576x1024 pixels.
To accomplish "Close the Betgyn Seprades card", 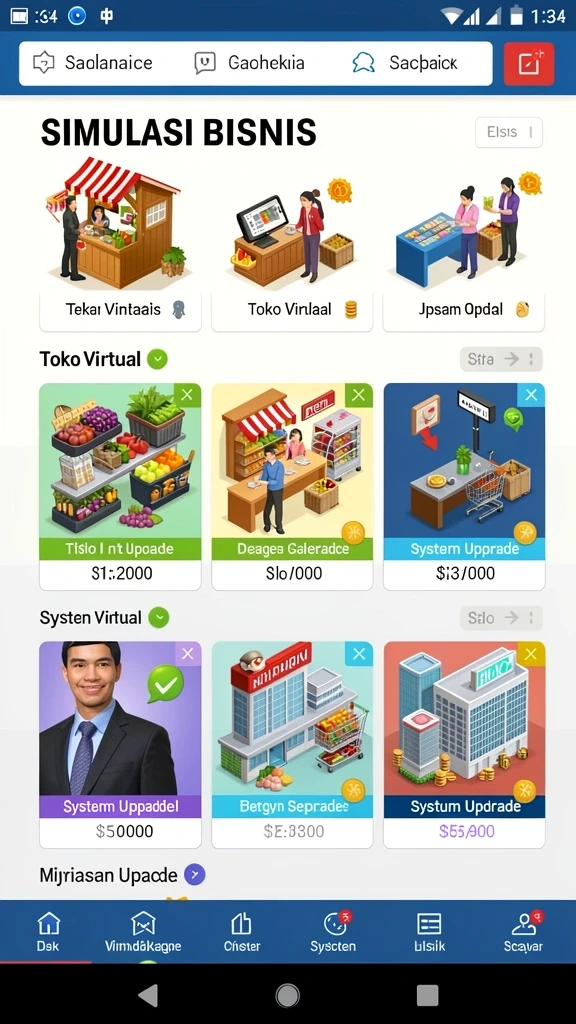I will [x=359, y=654].
